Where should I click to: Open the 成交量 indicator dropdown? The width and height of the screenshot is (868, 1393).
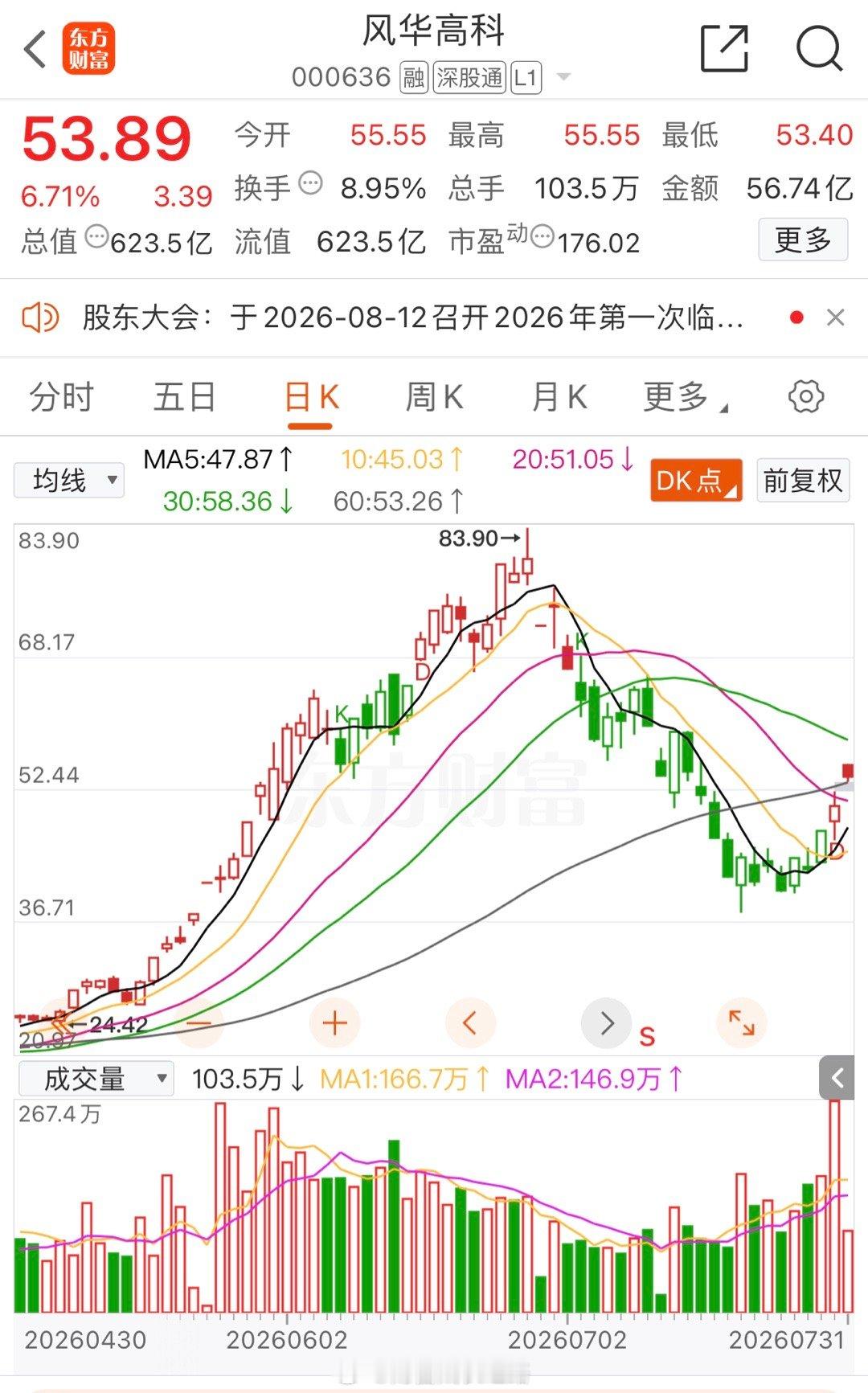(x=96, y=1079)
